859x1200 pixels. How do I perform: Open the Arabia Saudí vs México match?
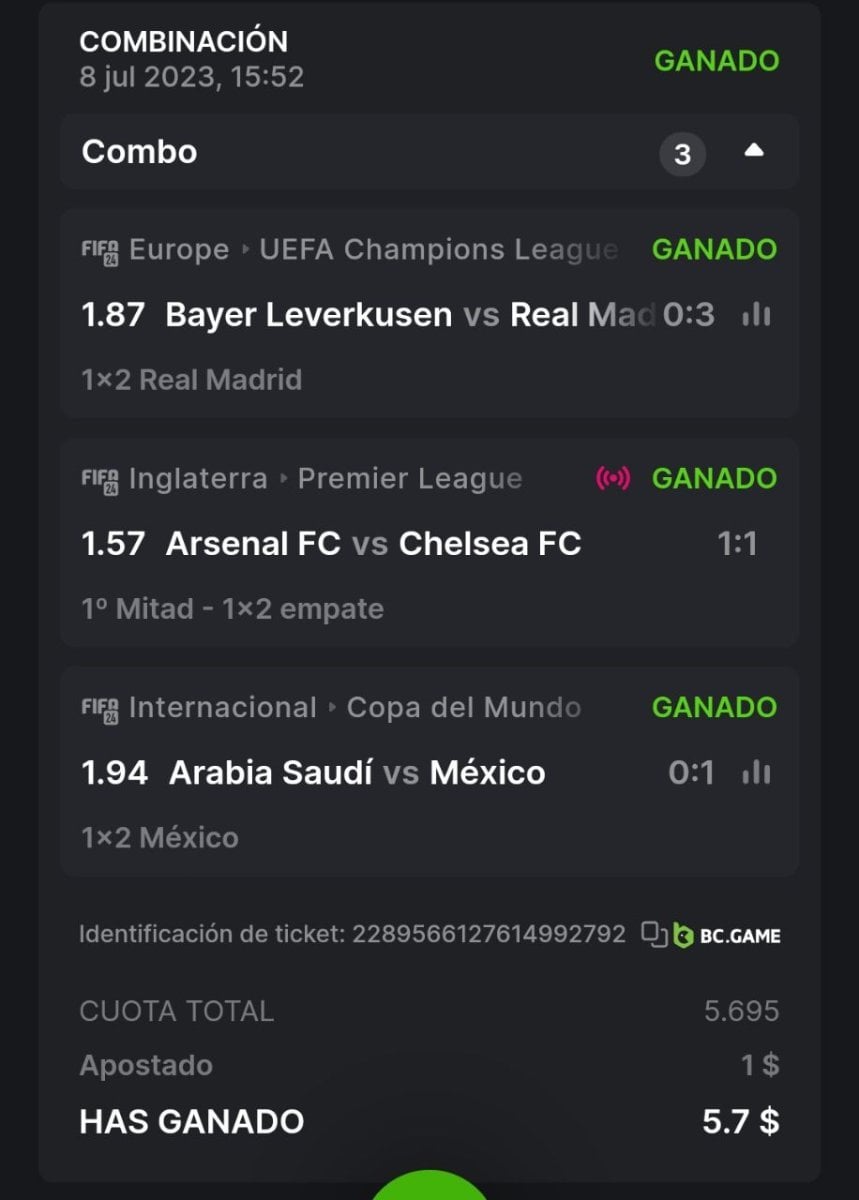[357, 772]
